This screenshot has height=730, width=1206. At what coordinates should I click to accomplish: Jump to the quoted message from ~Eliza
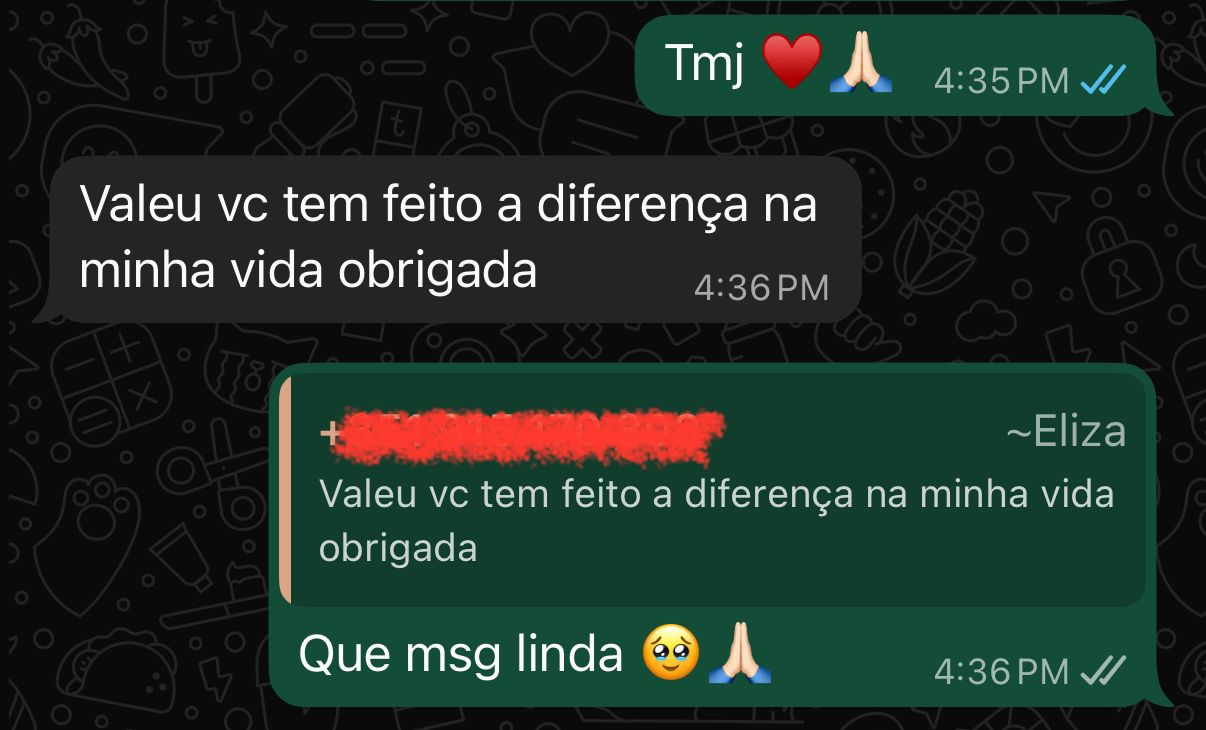(714, 492)
